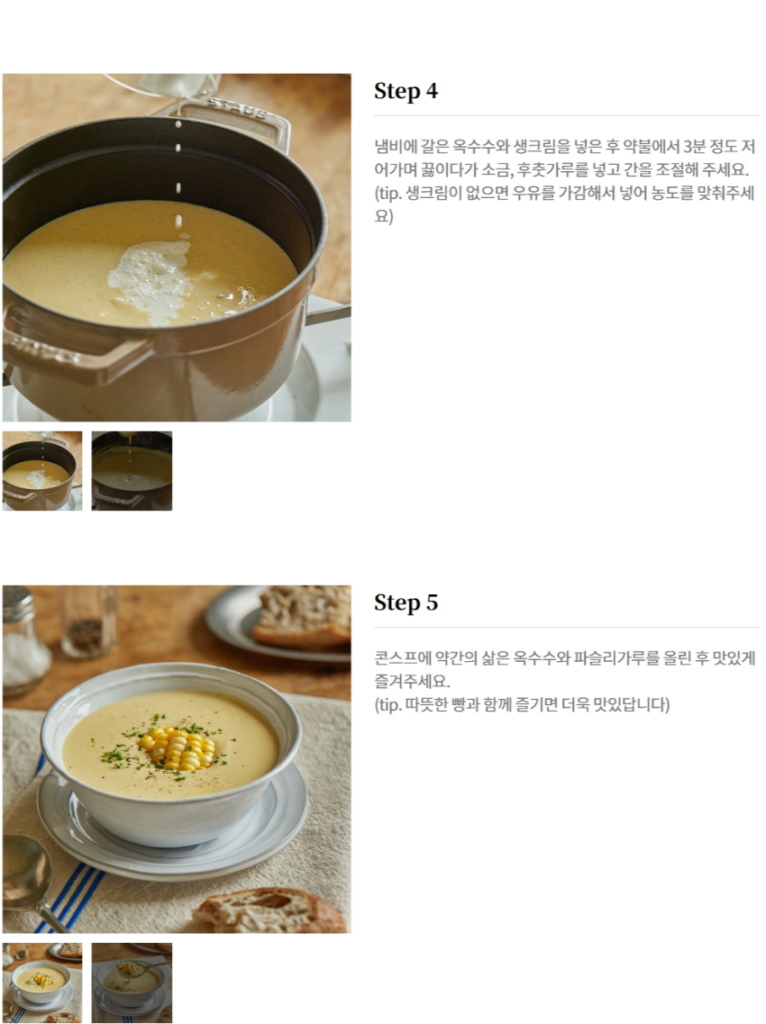This screenshot has height=1024, width=766.
Task: Select the first thumbnail under Step 4
Action: click(42, 471)
